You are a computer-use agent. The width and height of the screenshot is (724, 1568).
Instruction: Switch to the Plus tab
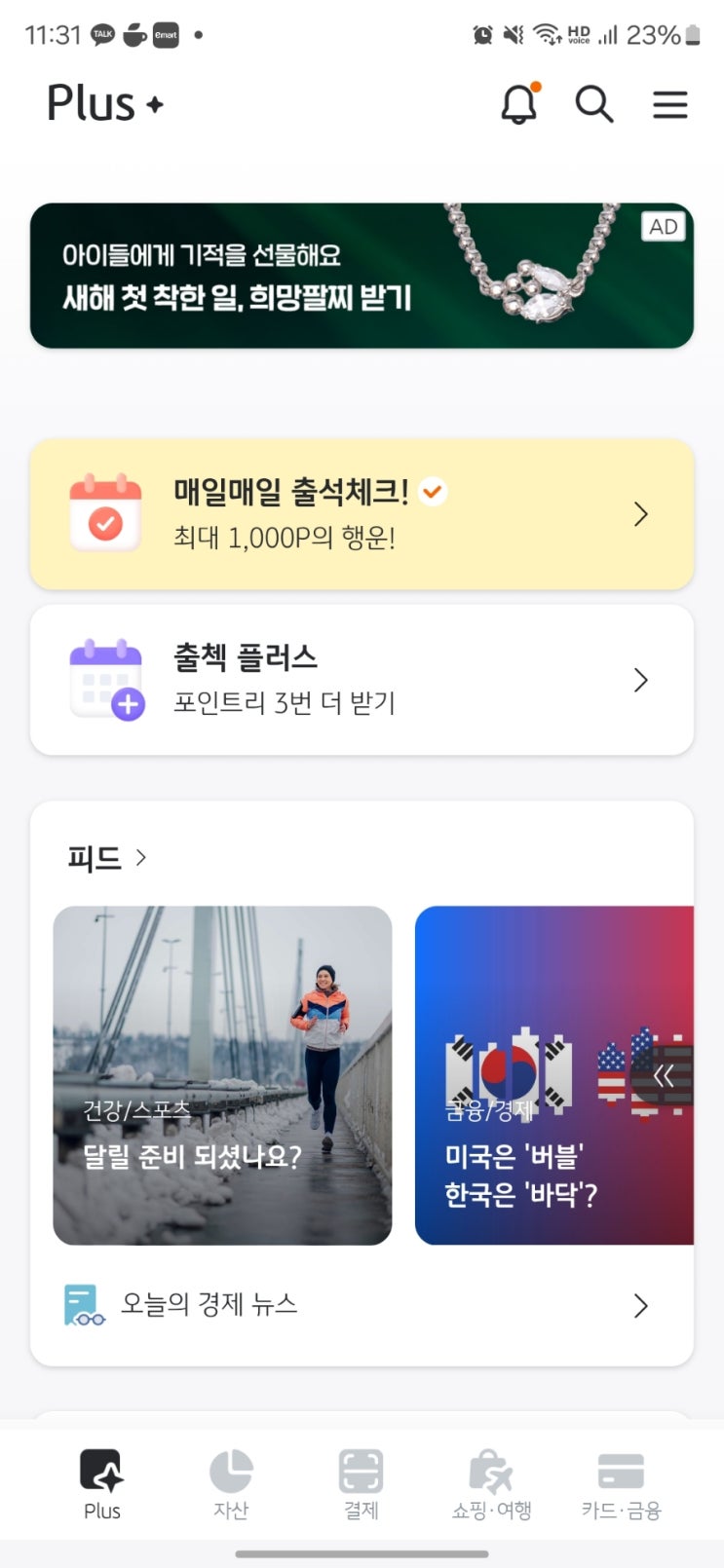[101, 1485]
